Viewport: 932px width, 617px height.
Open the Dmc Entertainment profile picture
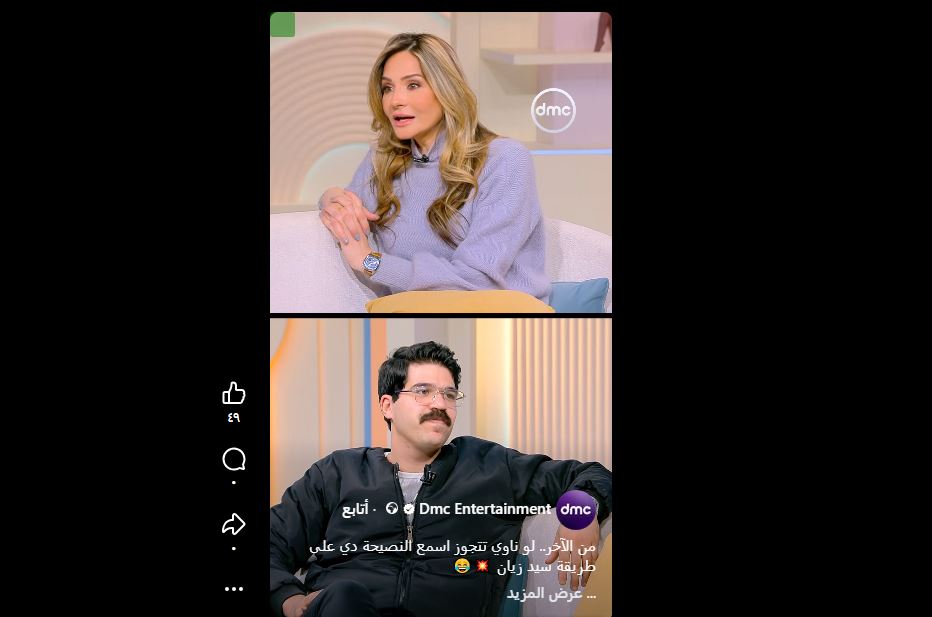576,510
